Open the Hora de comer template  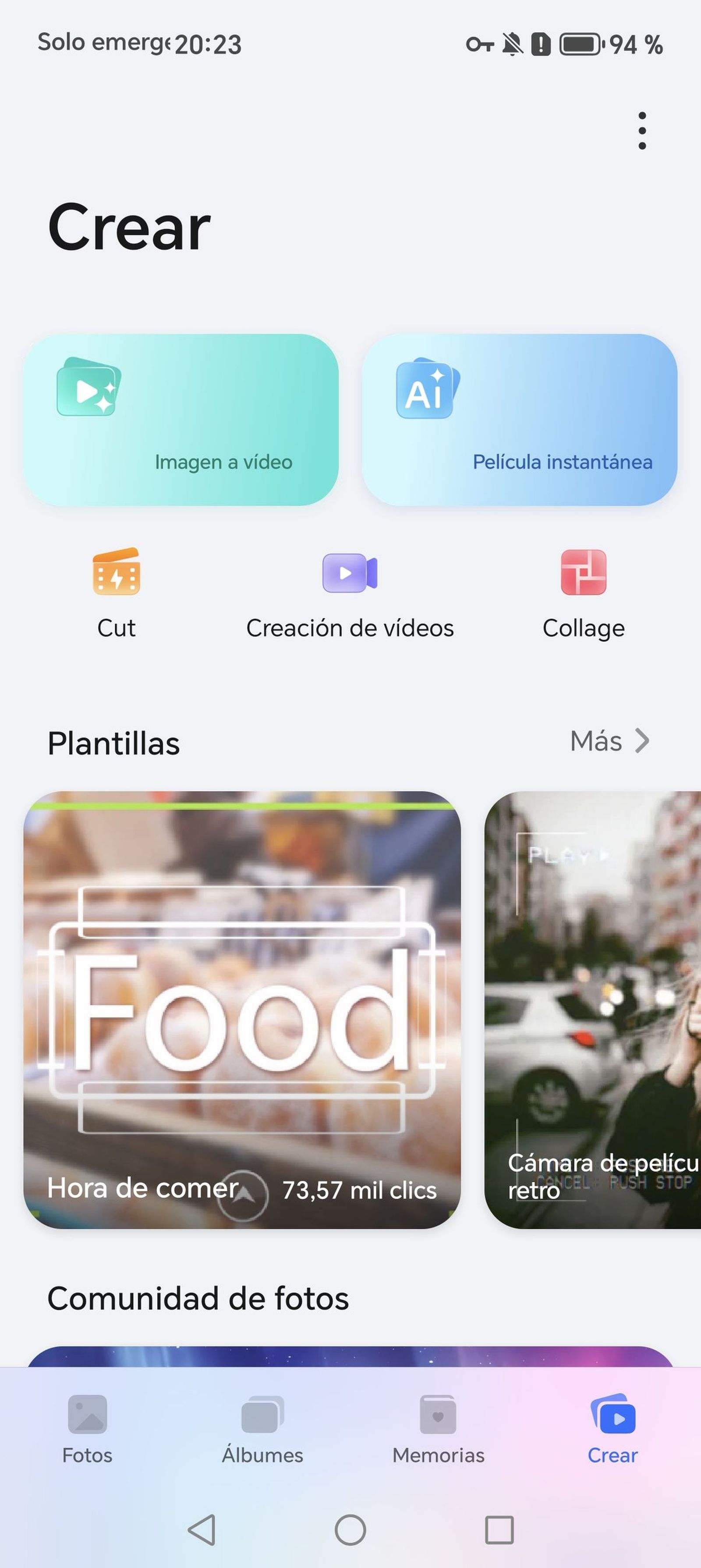click(241, 1010)
